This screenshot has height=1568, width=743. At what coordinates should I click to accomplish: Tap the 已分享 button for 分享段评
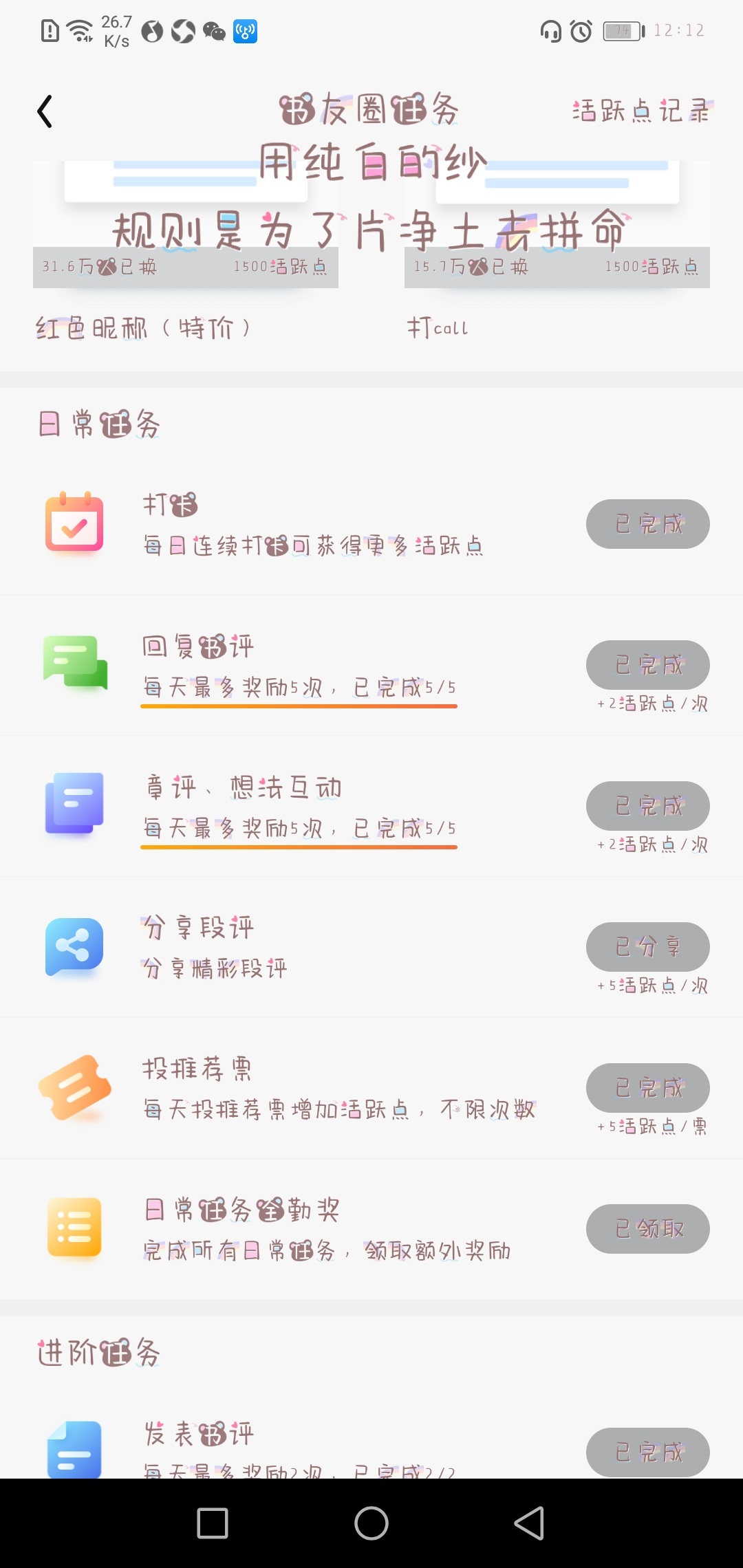(648, 947)
